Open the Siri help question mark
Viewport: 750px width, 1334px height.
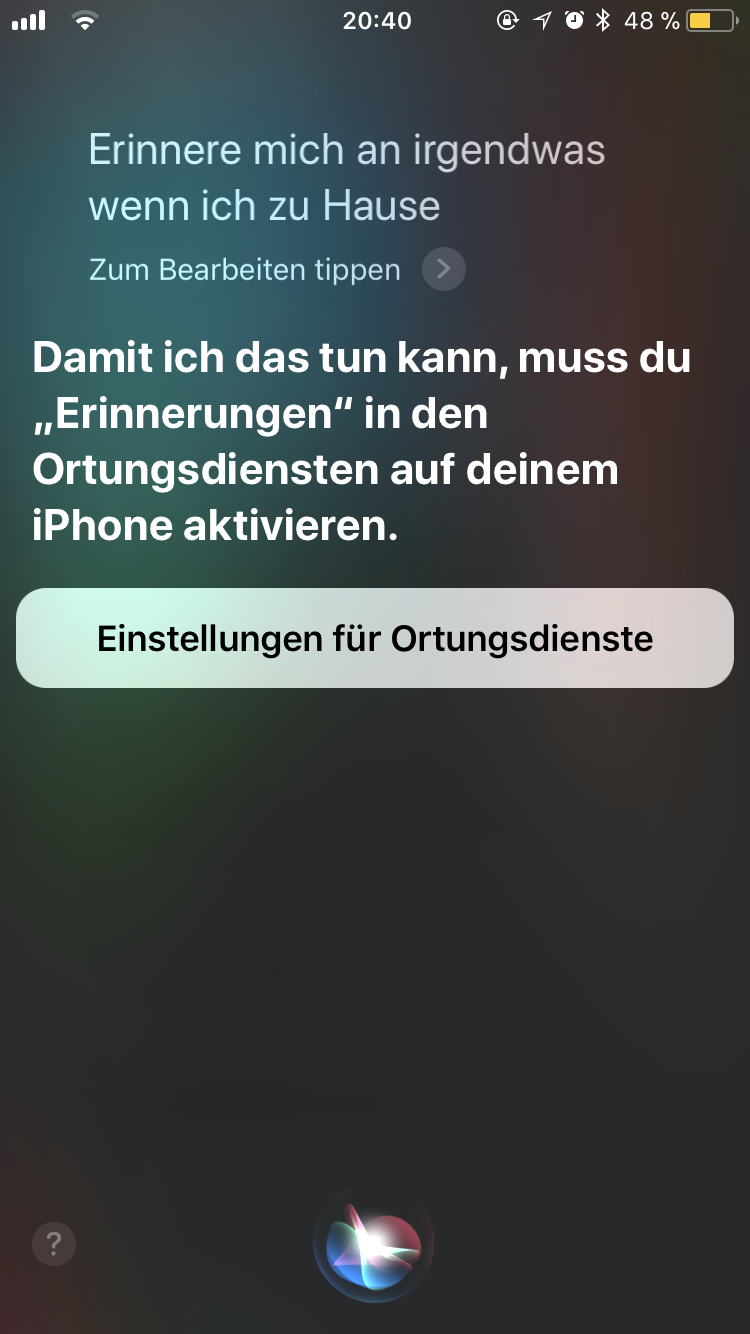pyautogui.click(x=54, y=1244)
